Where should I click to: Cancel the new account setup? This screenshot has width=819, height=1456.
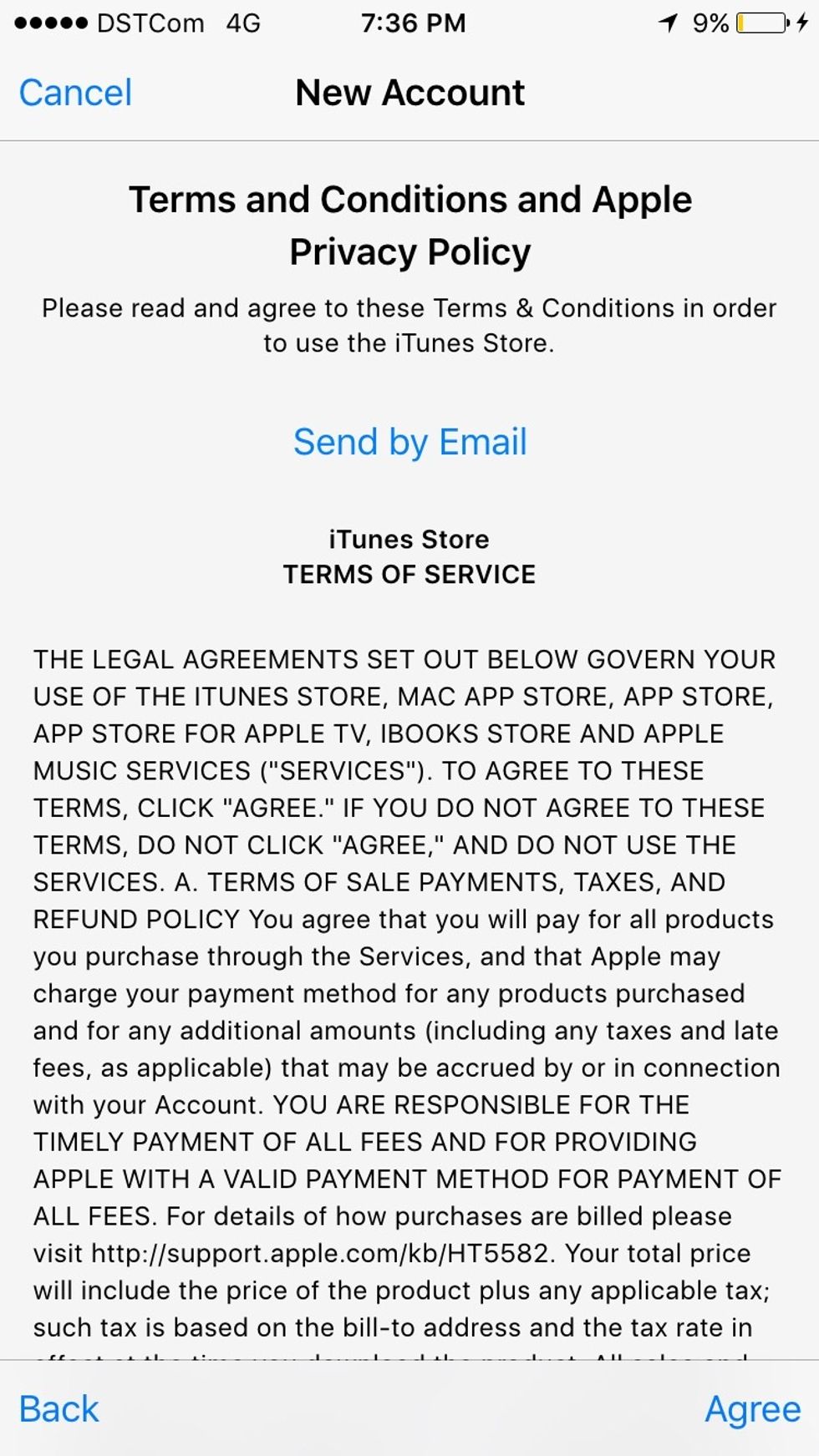click(75, 93)
